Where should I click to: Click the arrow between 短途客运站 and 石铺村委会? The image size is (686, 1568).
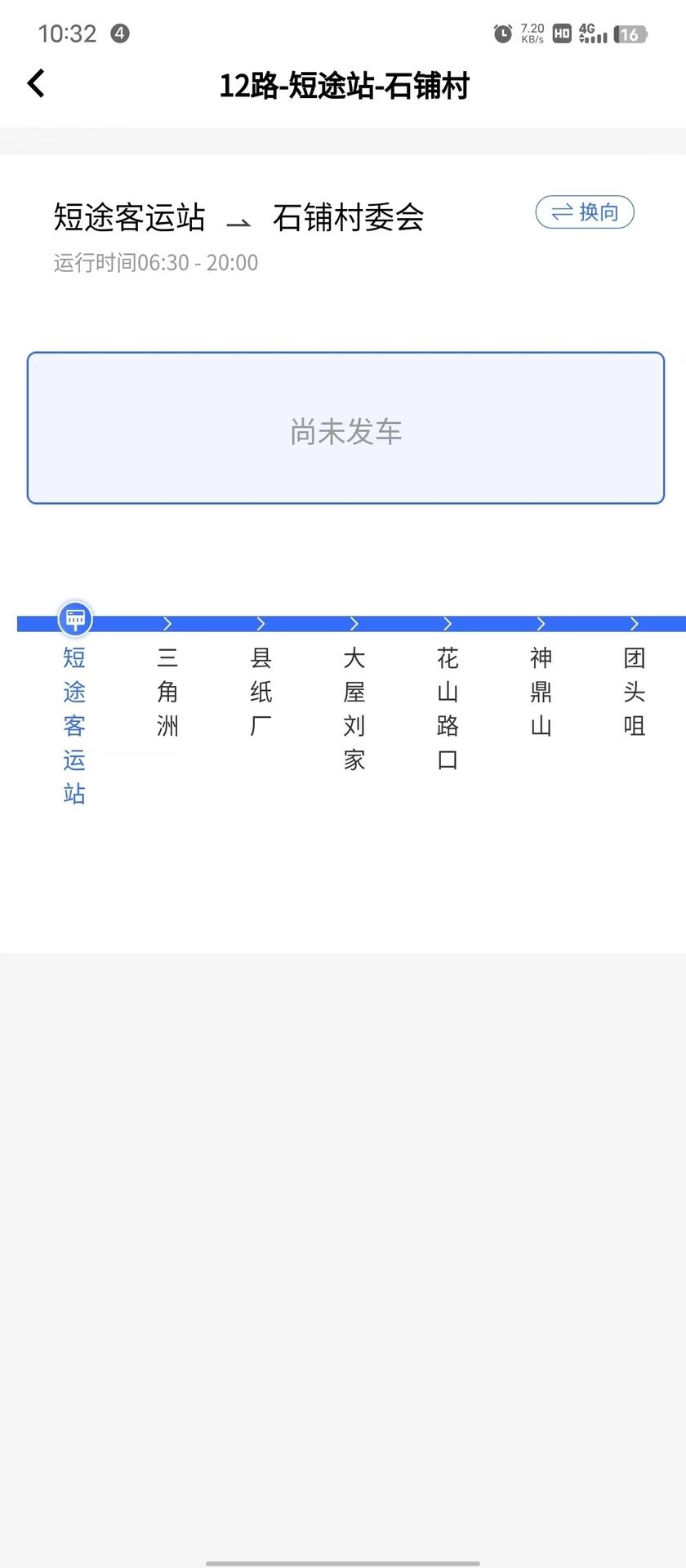(x=239, y=222)
